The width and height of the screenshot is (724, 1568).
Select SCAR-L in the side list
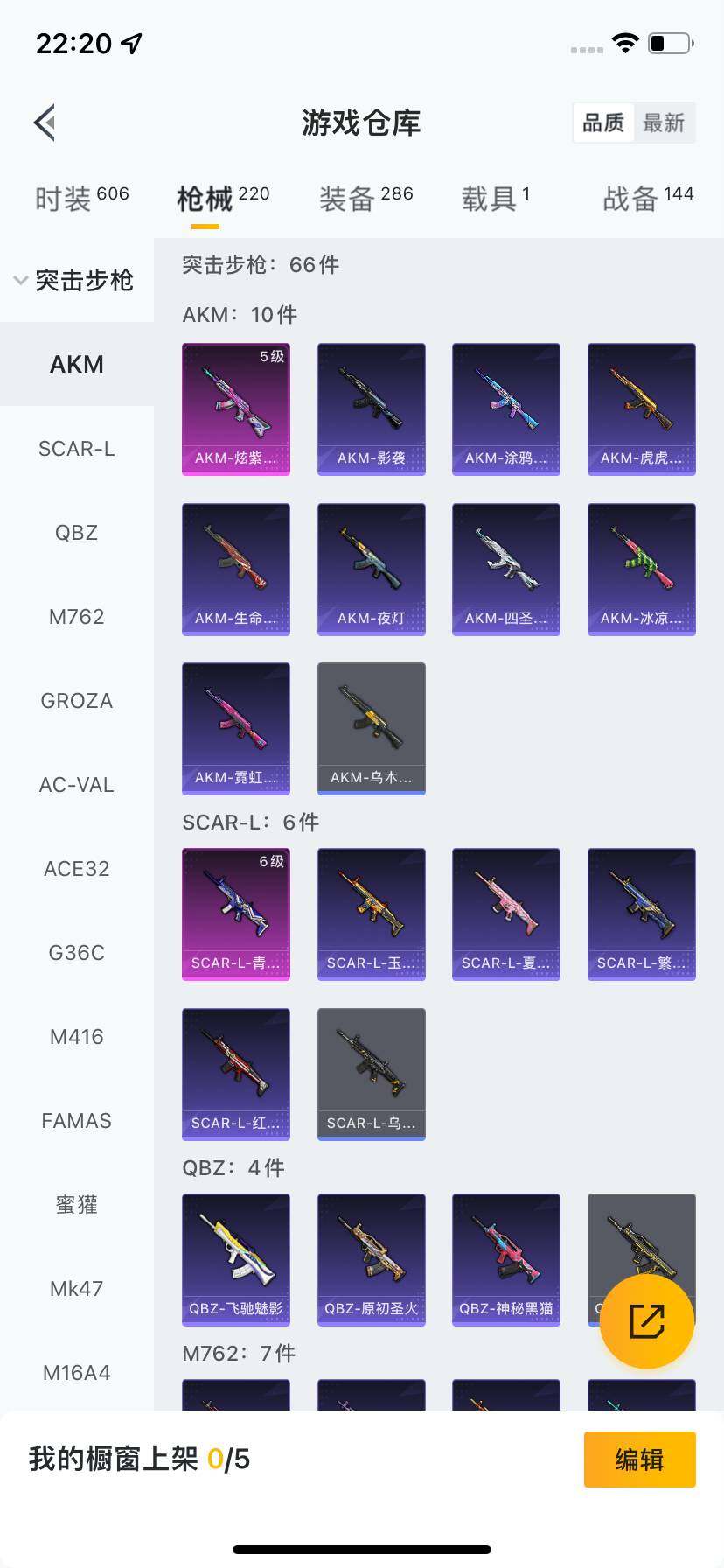[77, 449]
